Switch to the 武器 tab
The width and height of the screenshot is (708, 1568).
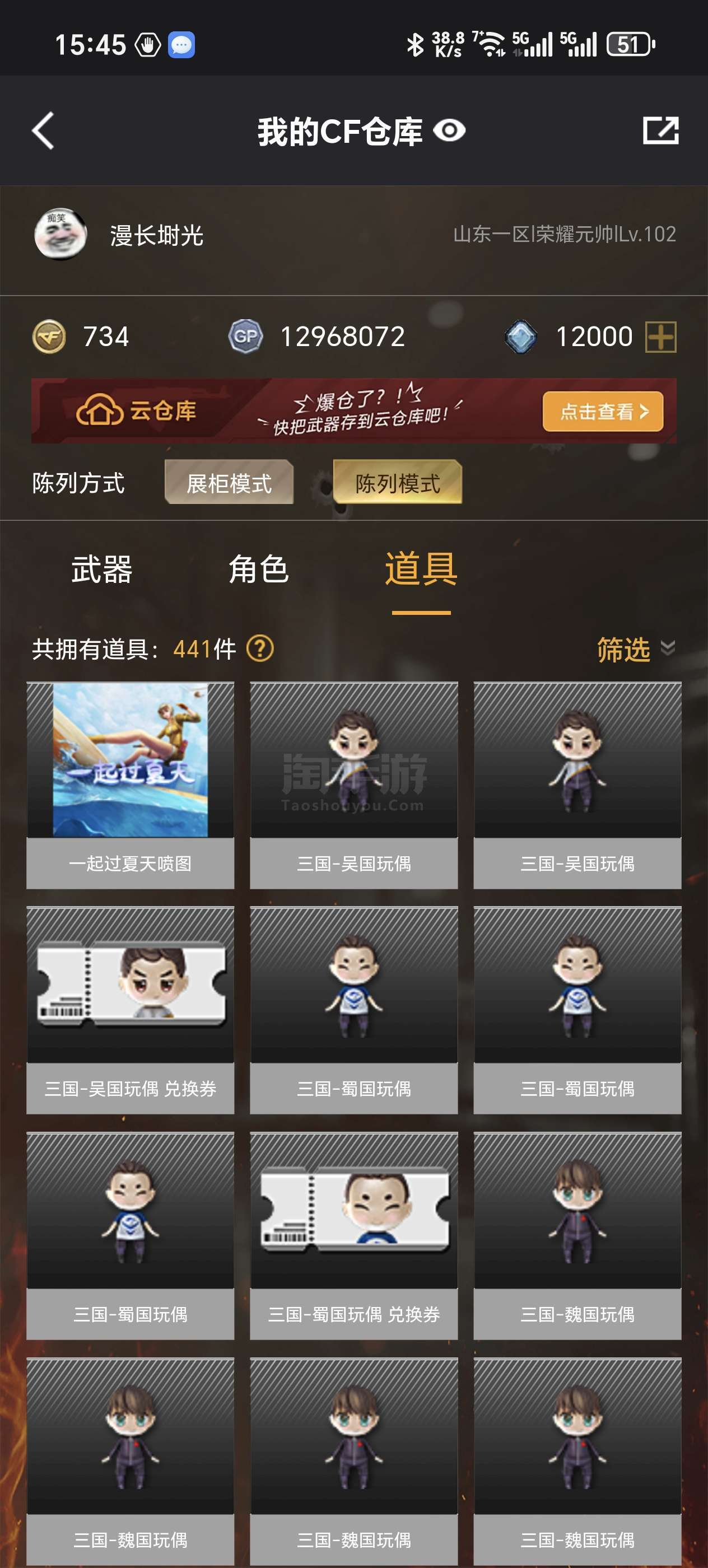click(x=102, y=570)
